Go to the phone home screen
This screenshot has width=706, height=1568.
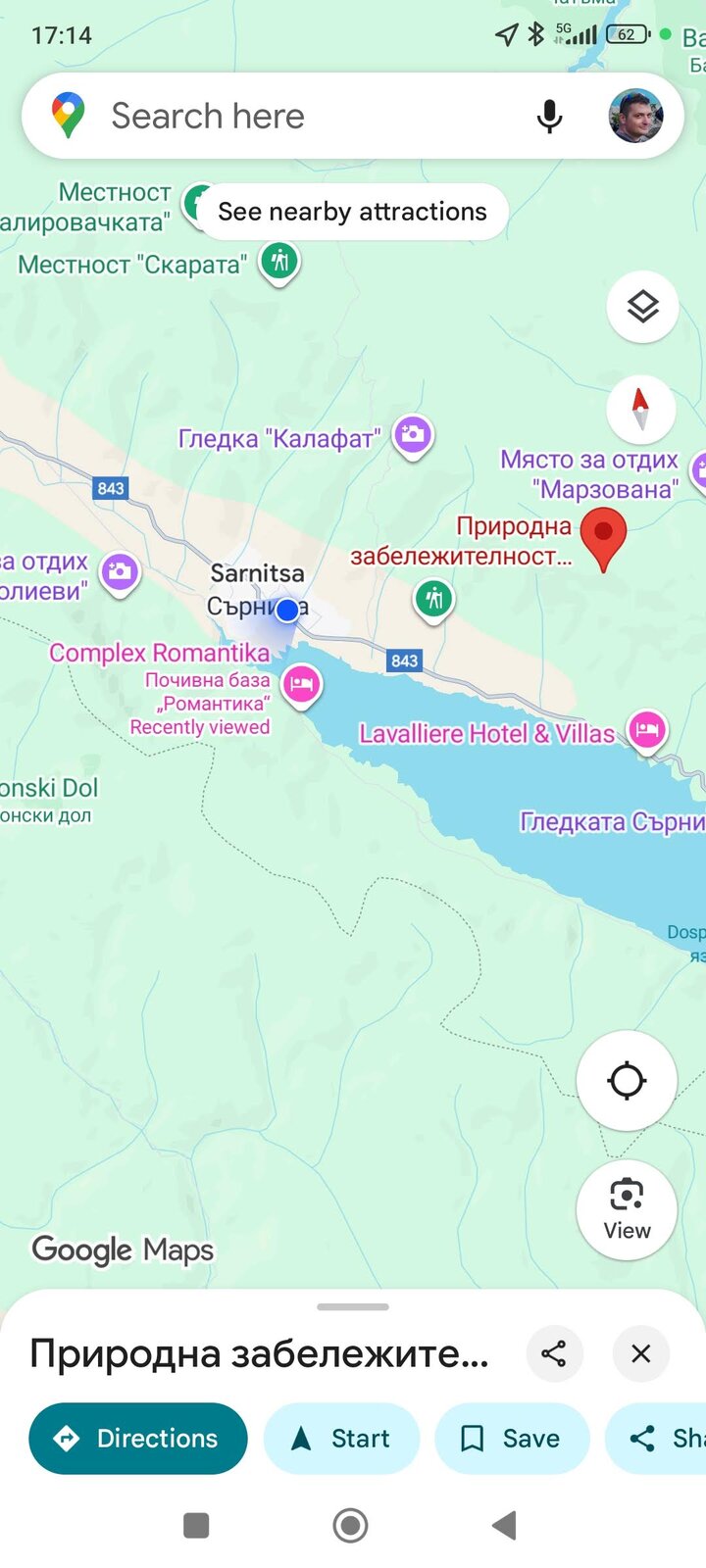click(351, 1525)
